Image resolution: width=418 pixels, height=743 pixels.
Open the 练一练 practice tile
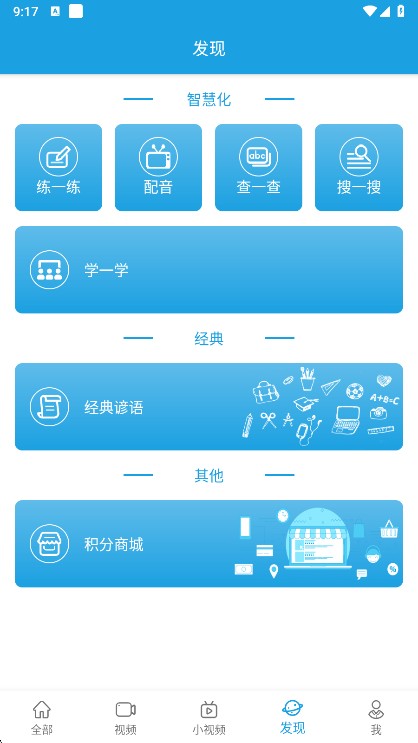[x=58, y=167]
